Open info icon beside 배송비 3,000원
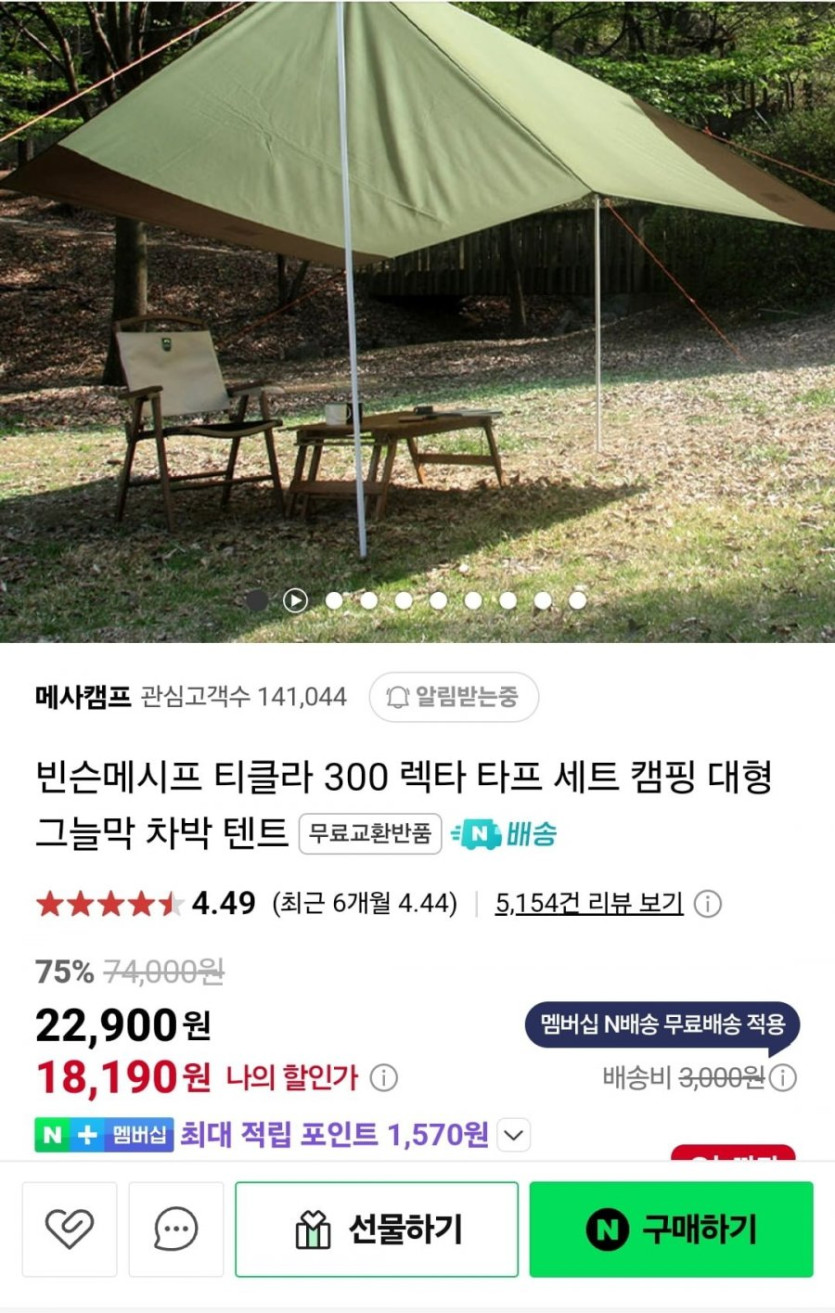 point(783,1078)
